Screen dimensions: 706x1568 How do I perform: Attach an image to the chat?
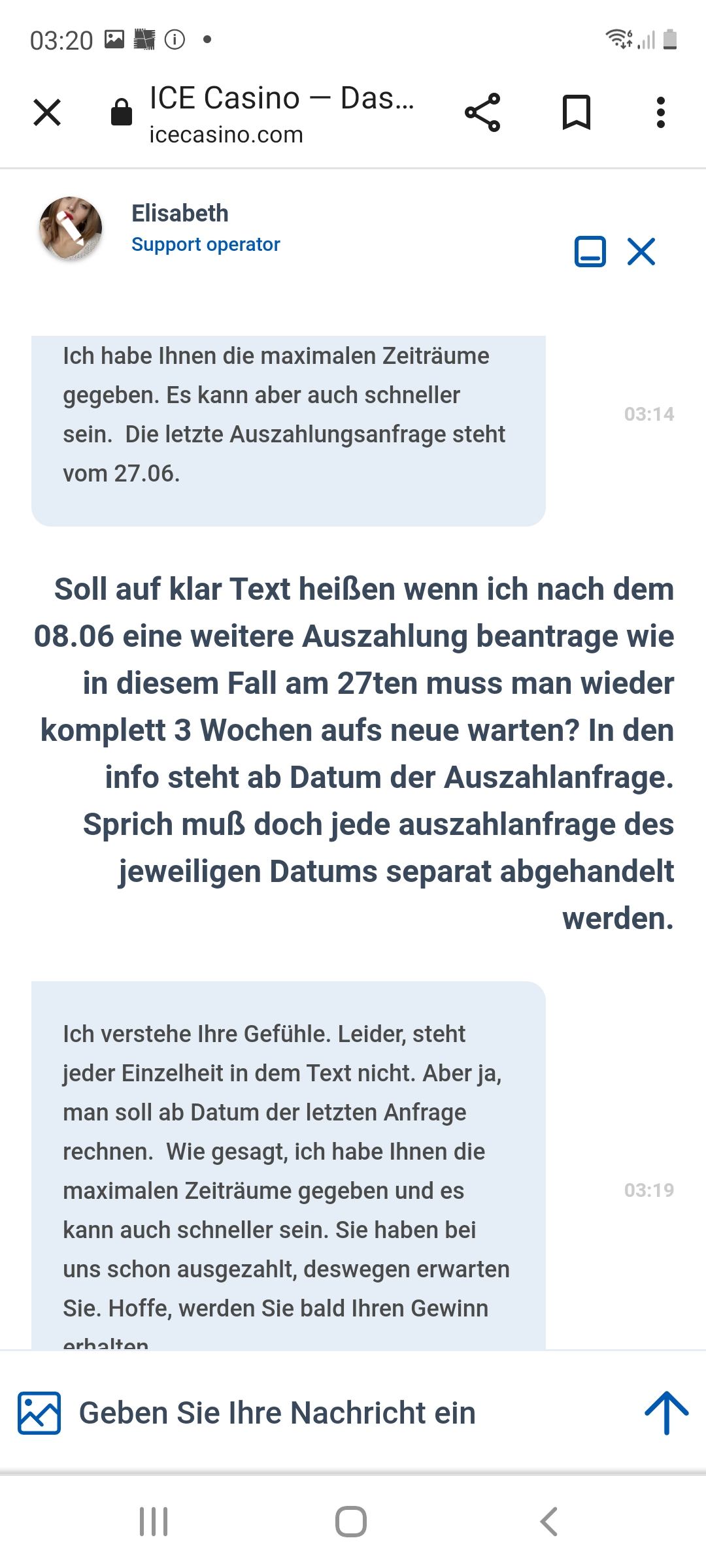coord(39,1413)
